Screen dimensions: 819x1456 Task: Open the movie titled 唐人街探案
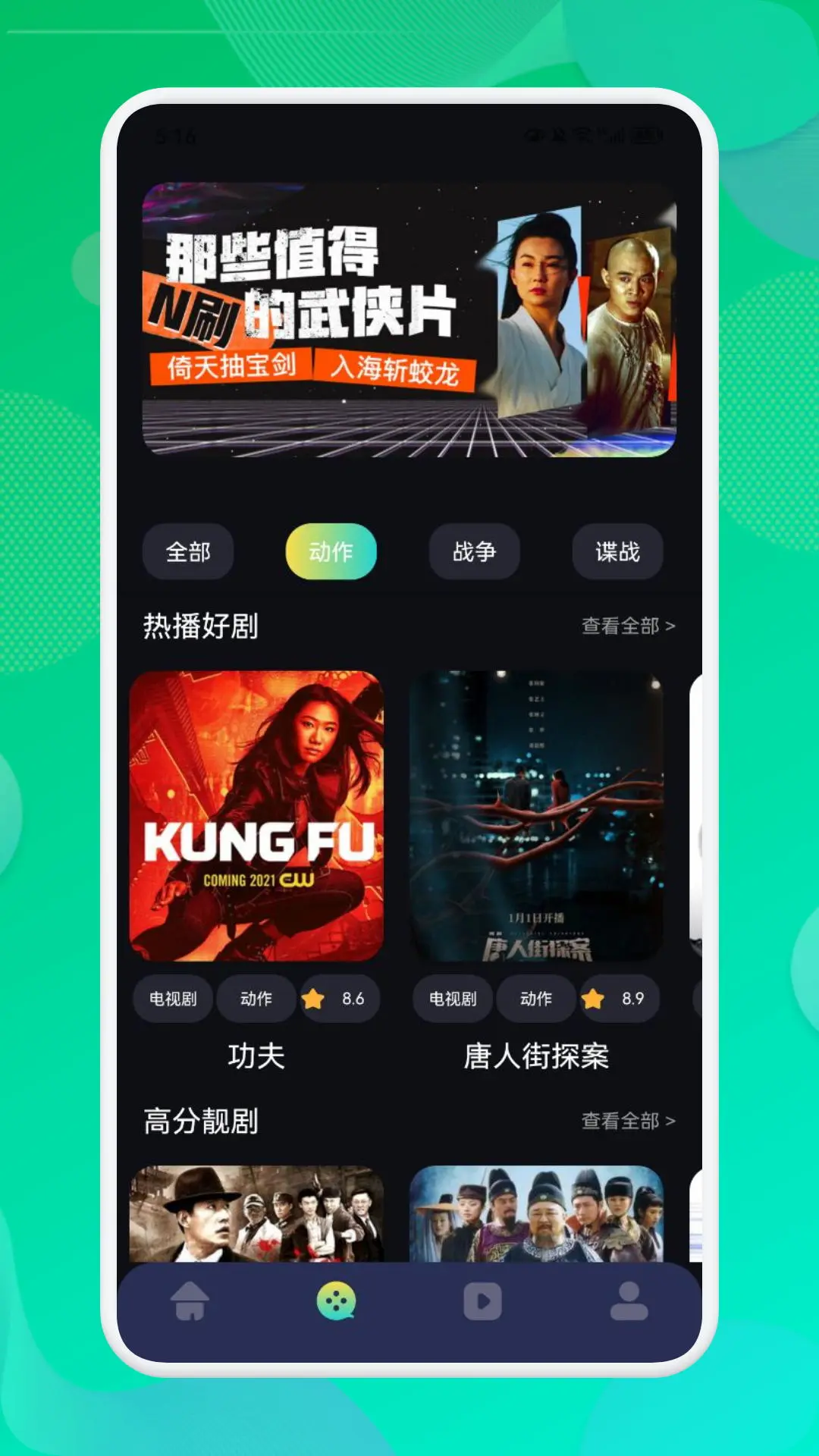(538, 1056)
